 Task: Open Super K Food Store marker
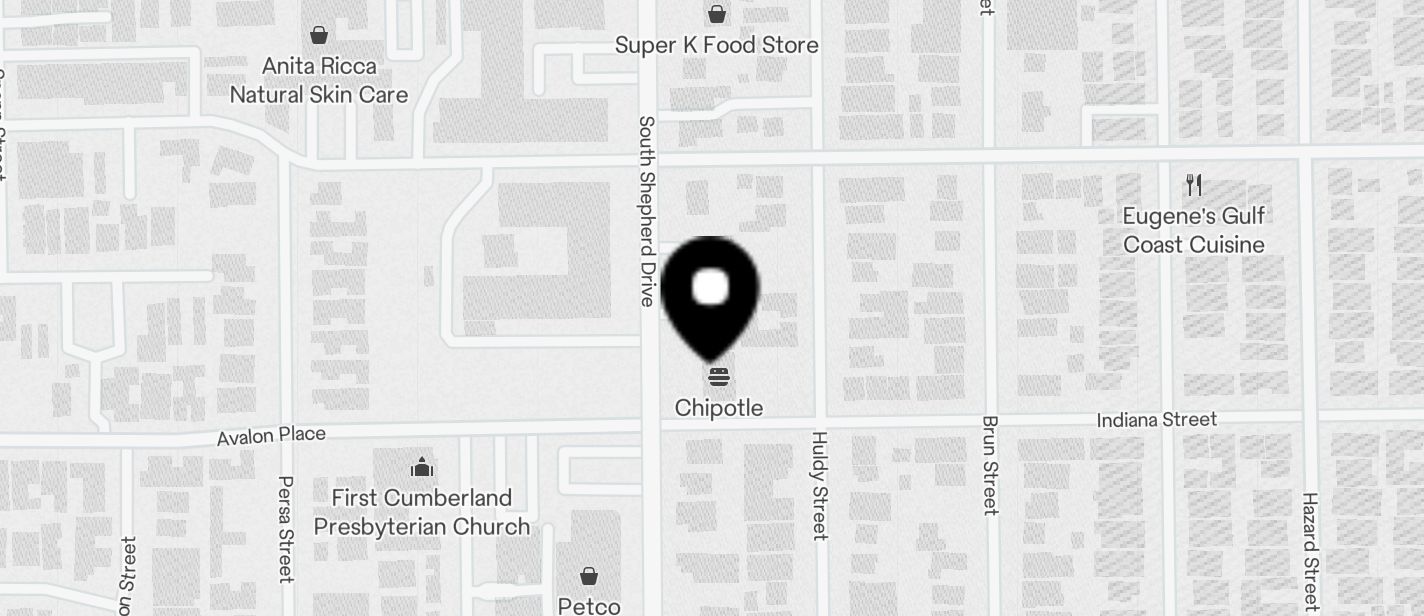pyautogui.click(x=716, y=15)
